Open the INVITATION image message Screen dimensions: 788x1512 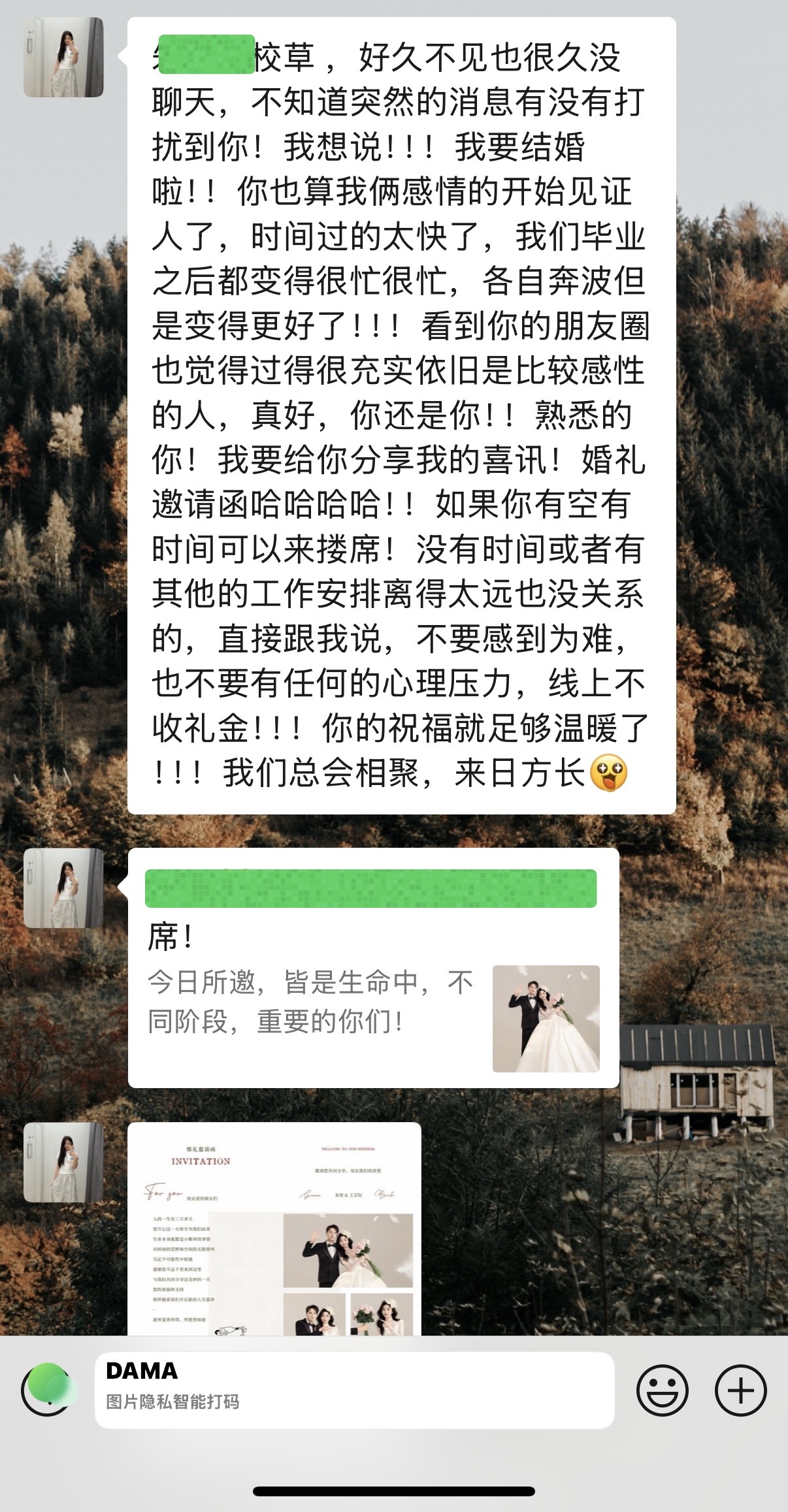point(274,1229)
